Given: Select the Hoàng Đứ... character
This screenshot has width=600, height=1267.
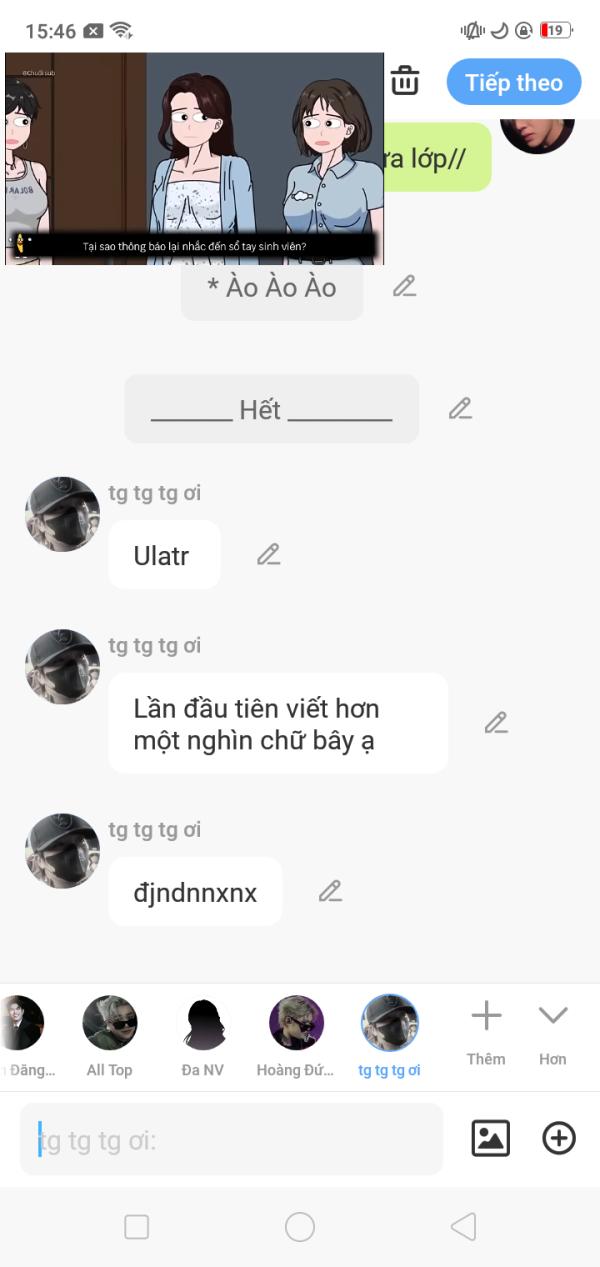Looking at the screenshot, I should (296, 1036).
